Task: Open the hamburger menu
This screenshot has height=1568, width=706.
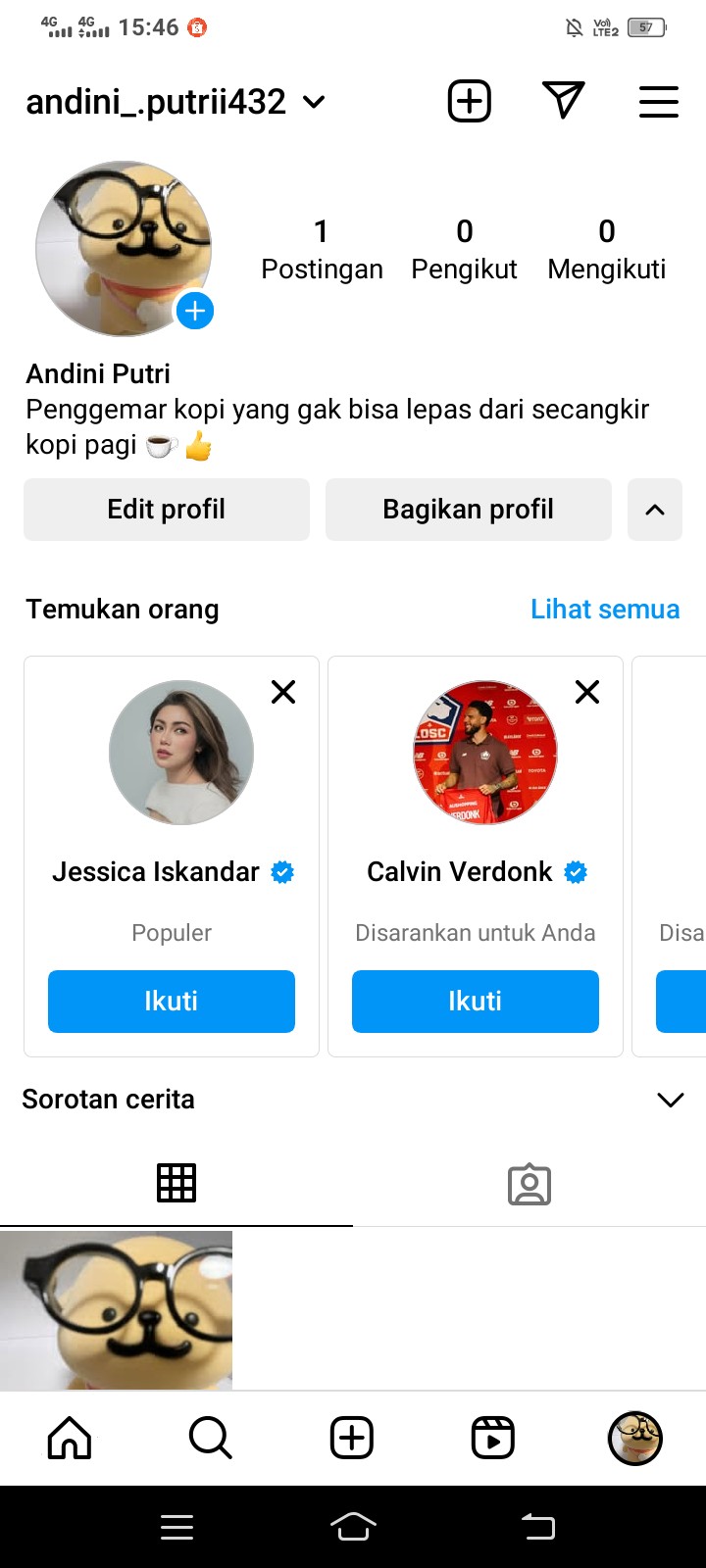Action: coord(658,102)
